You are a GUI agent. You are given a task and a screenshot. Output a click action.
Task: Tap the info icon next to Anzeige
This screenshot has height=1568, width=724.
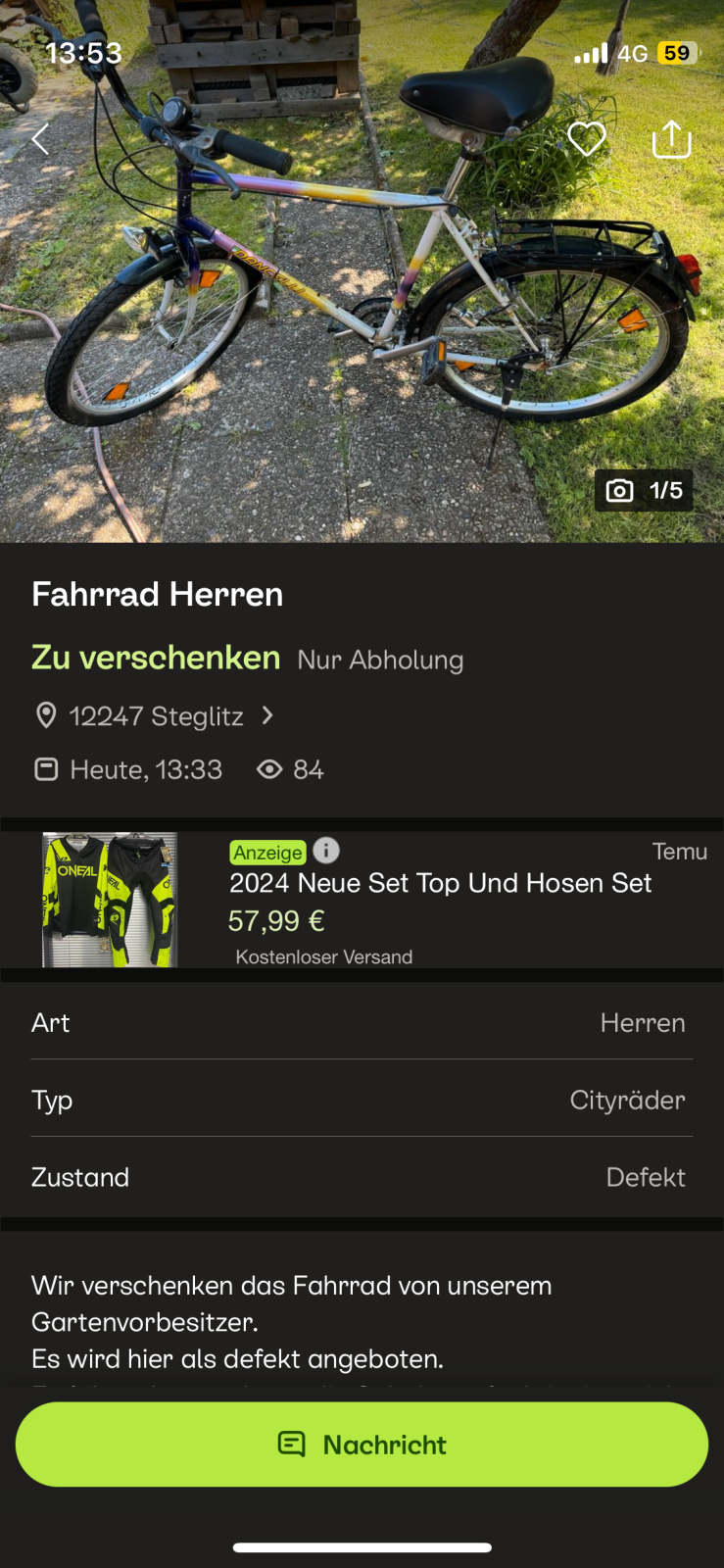click(x=326, y=851)
